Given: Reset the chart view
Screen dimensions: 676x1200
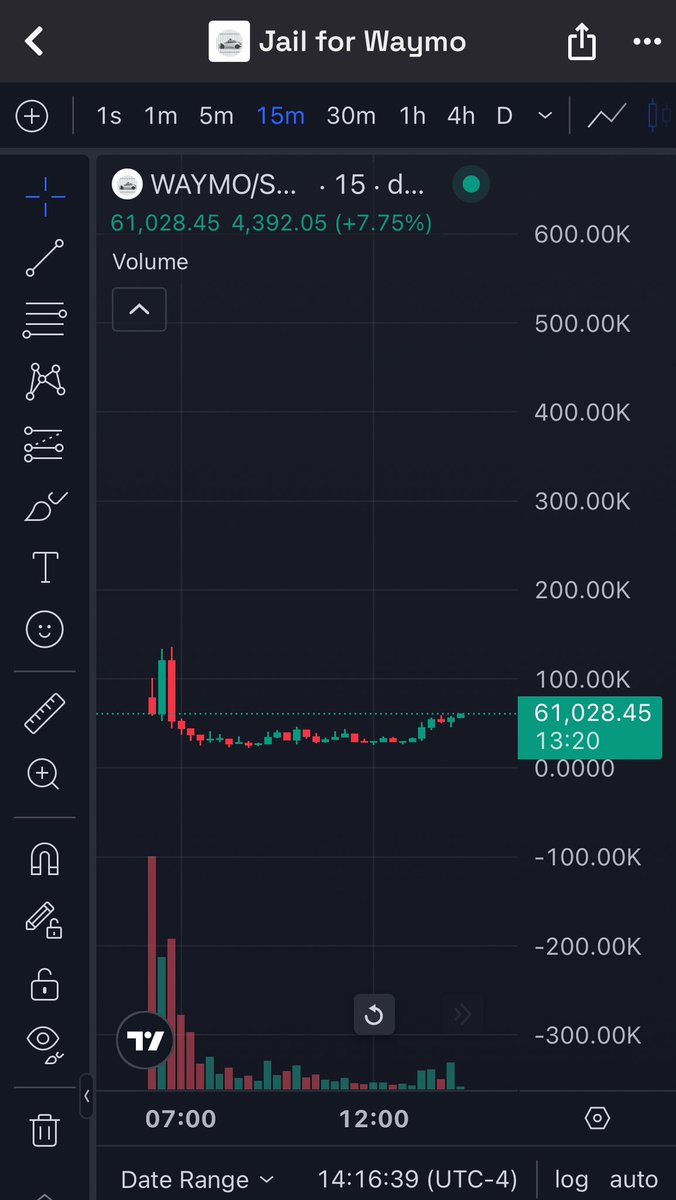Looking at the screenshot, I should click(374, 1016).
